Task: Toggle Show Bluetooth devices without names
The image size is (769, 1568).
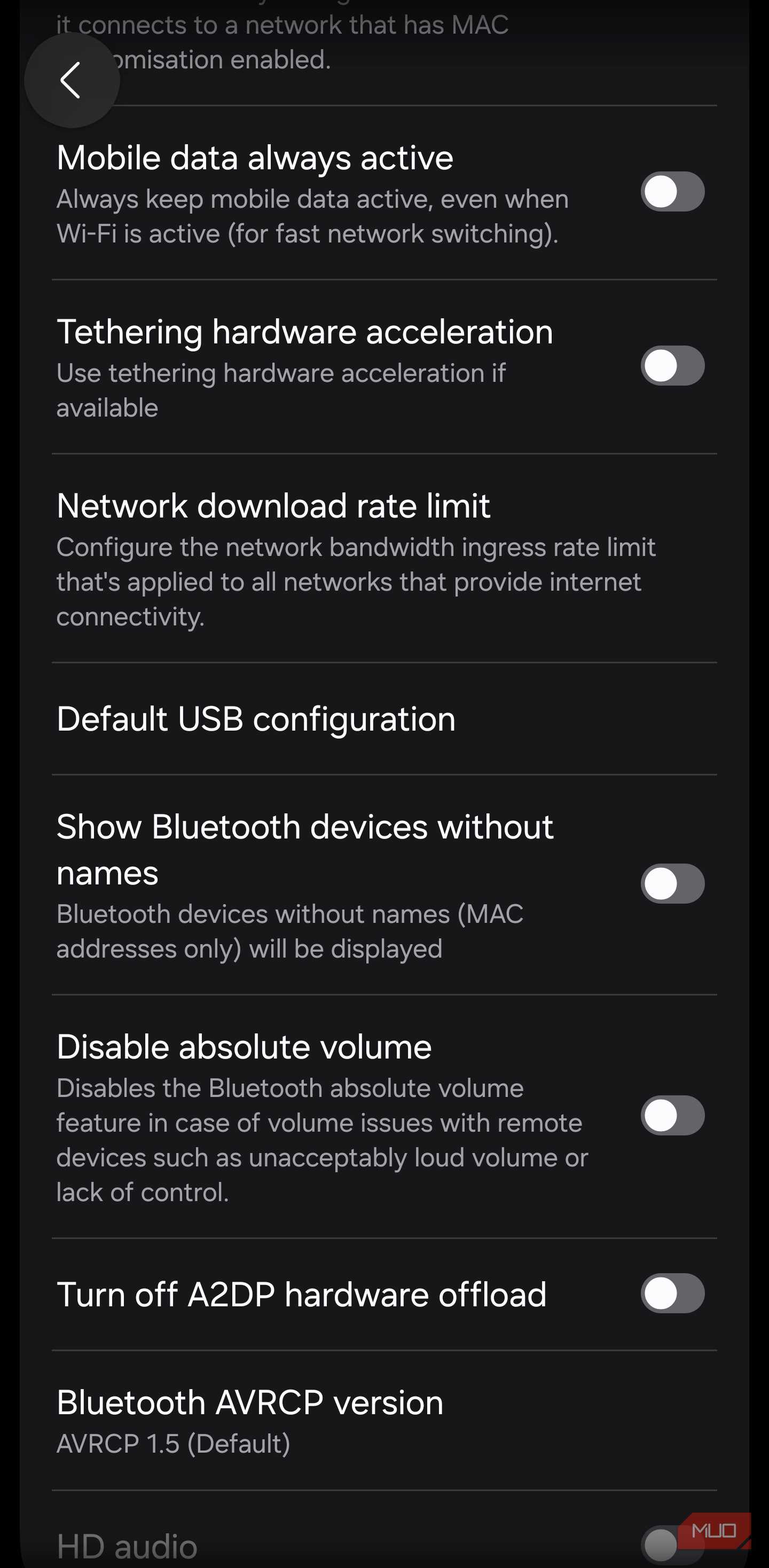Action: point(672,883)
